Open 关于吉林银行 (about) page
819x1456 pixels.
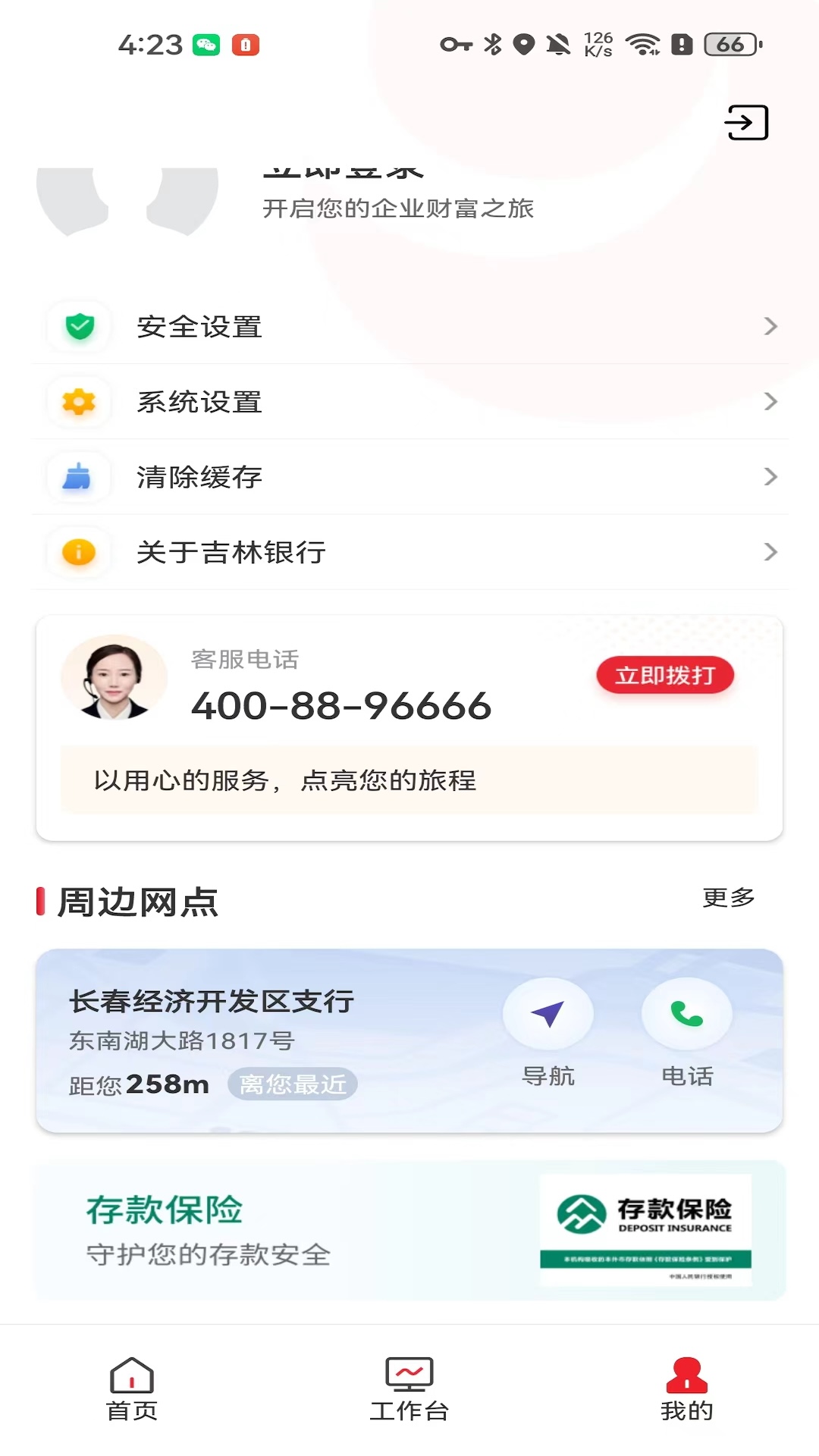pyautogui.click(x=409, y=552)
